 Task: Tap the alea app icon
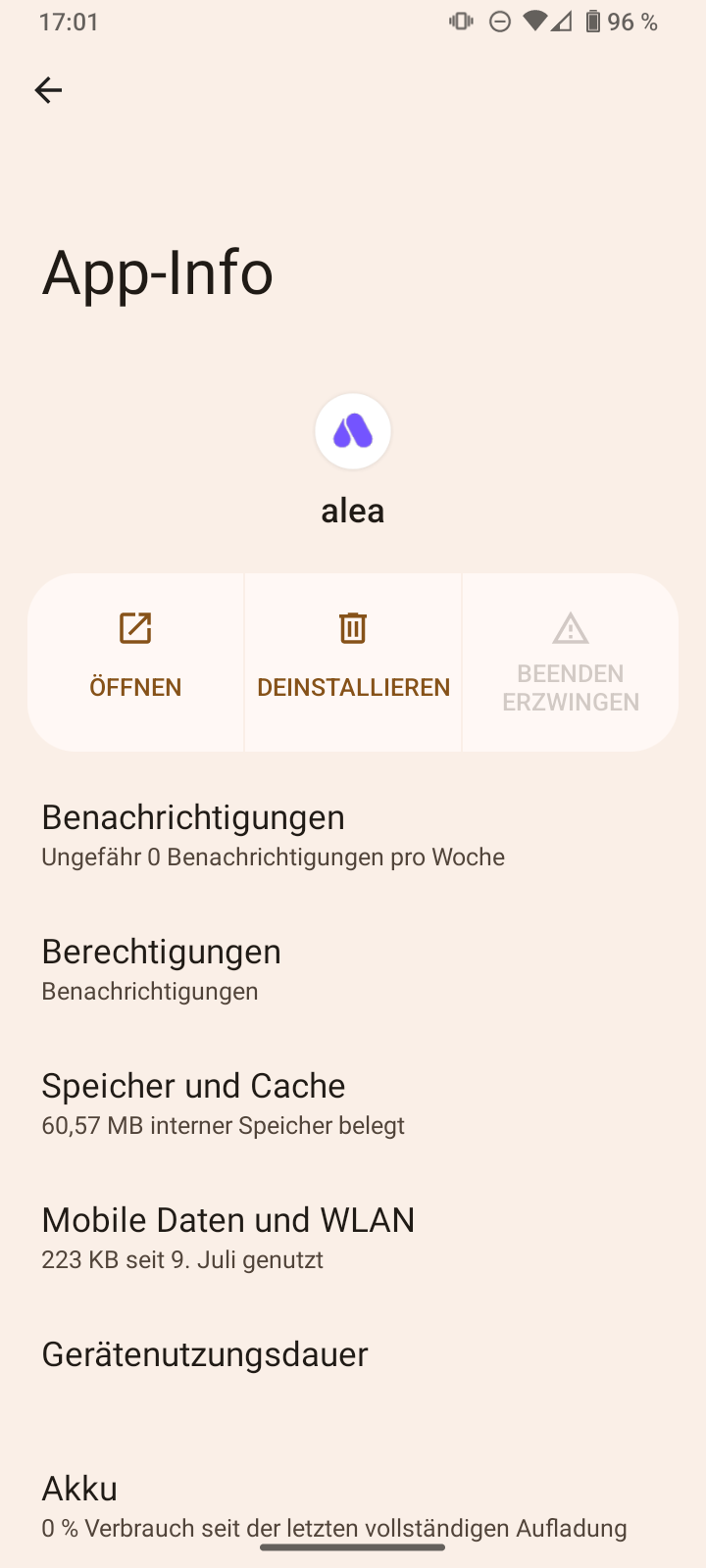(x=353, y=430)
